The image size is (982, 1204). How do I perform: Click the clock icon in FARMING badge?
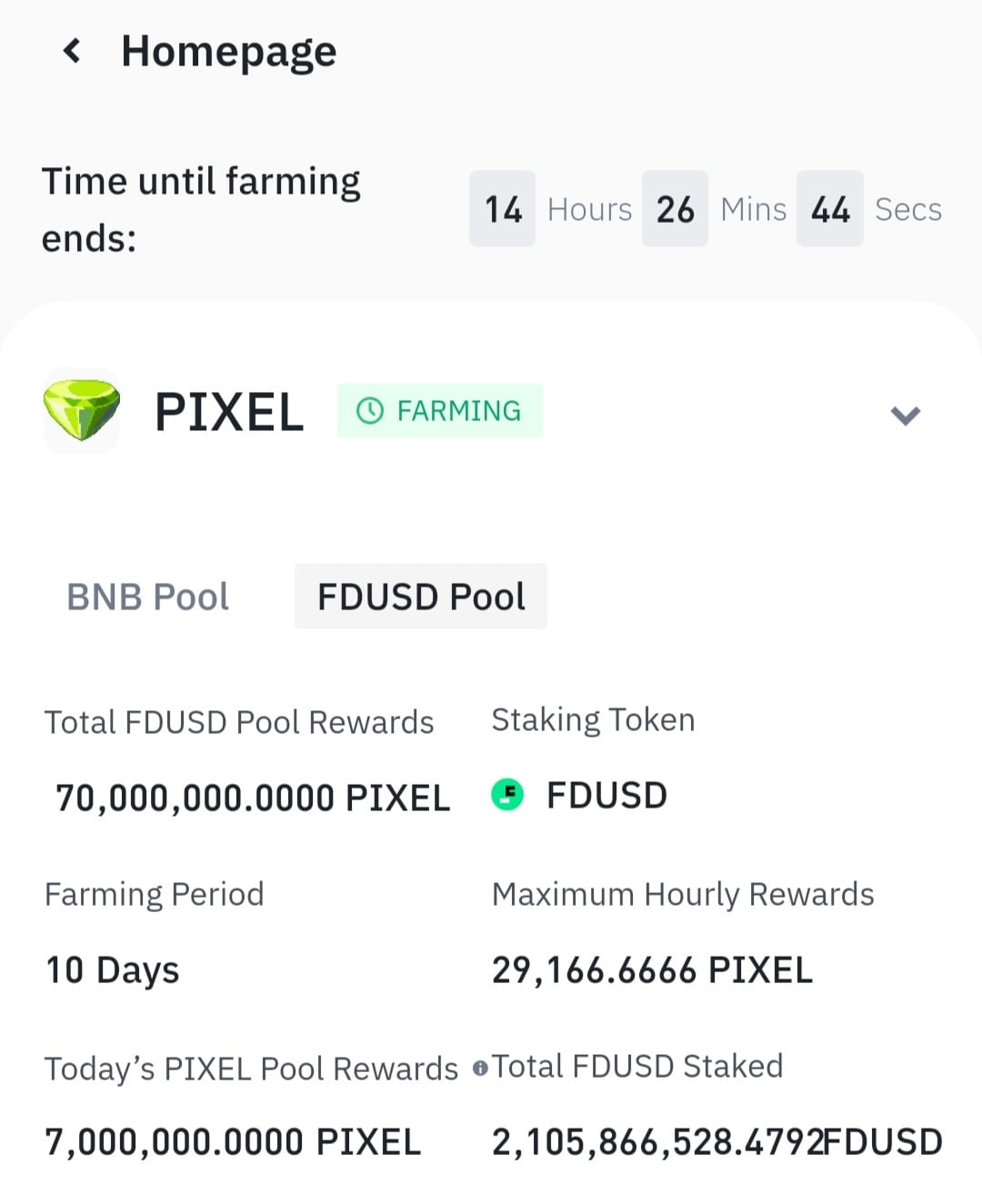(x=371, y=411)
